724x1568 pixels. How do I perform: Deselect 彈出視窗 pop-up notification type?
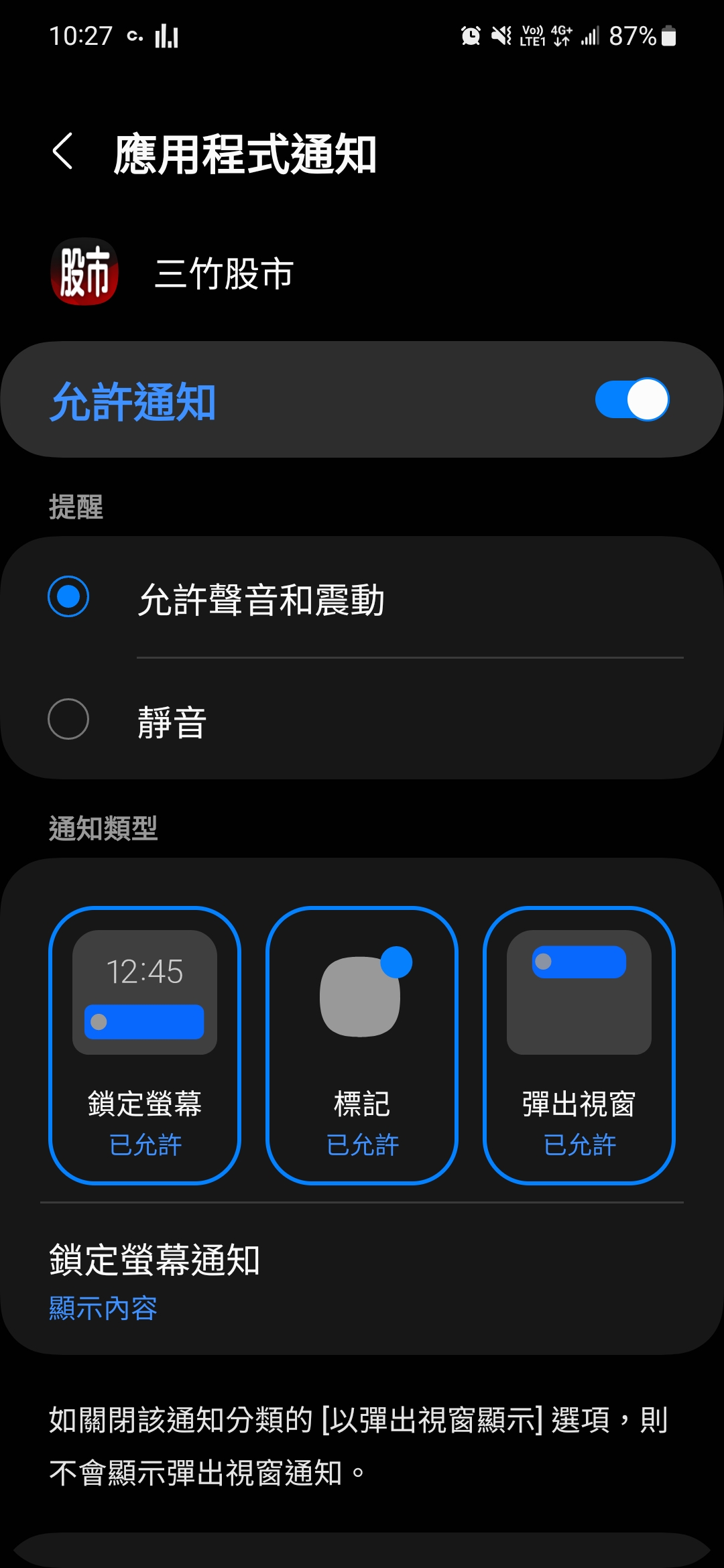click(x=579, y=1045)
